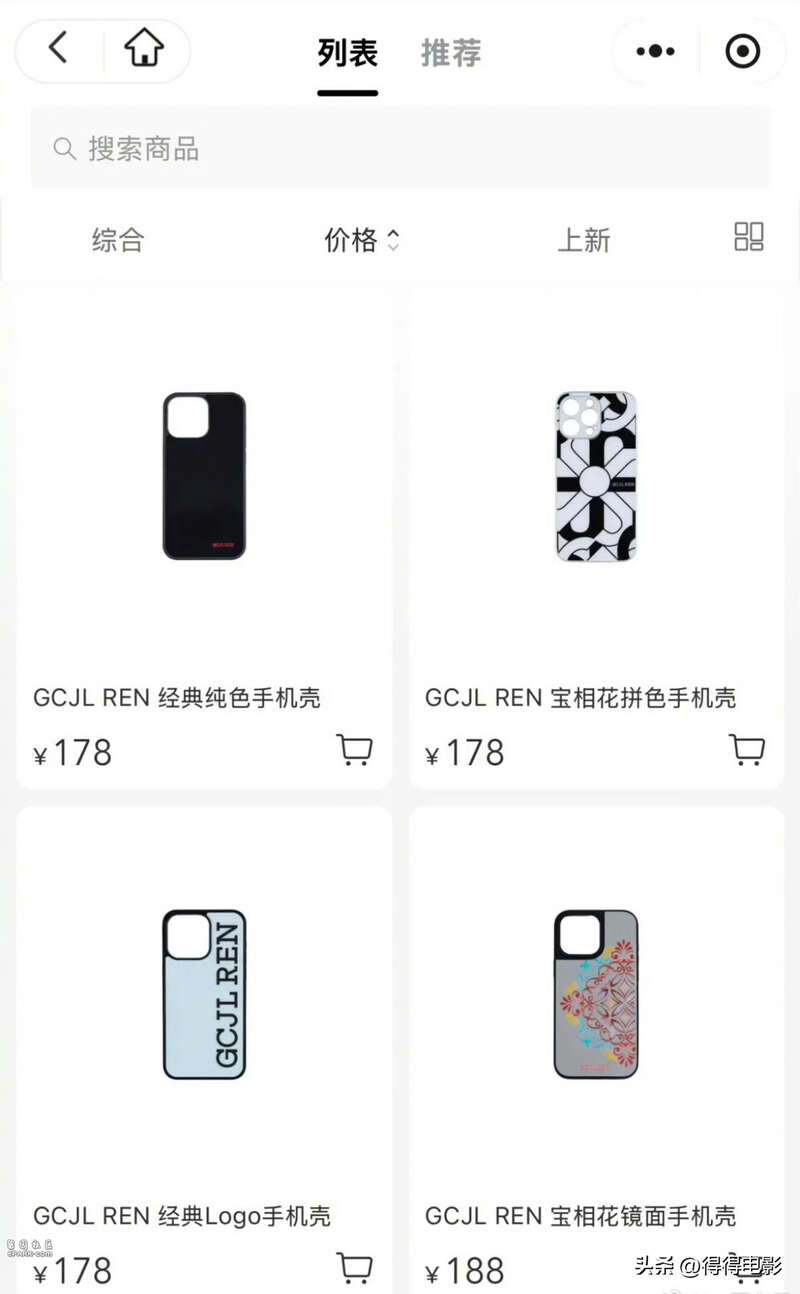
Task: Tap the 搜索商品 search box
Action: coord(400,148)
